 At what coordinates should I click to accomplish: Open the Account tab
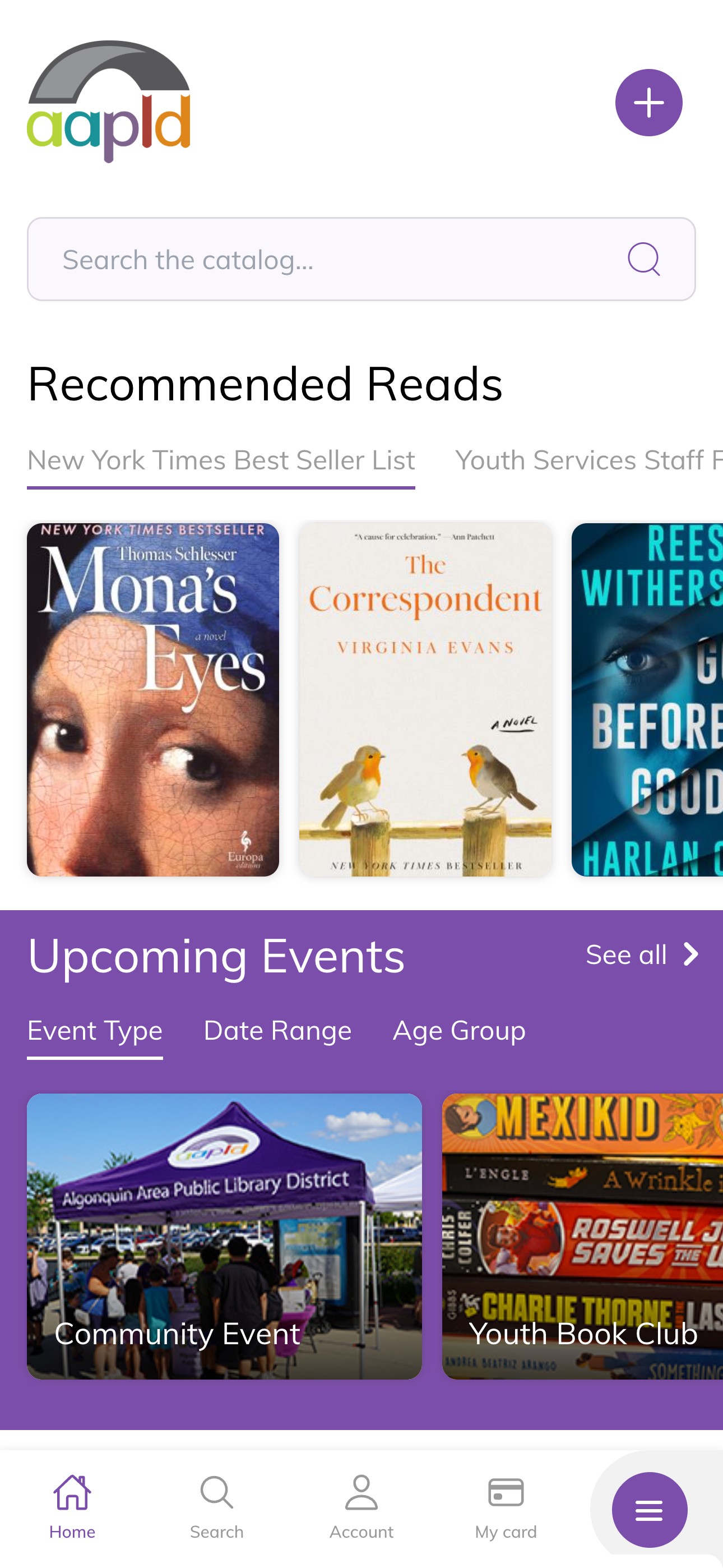[361, 1507]
